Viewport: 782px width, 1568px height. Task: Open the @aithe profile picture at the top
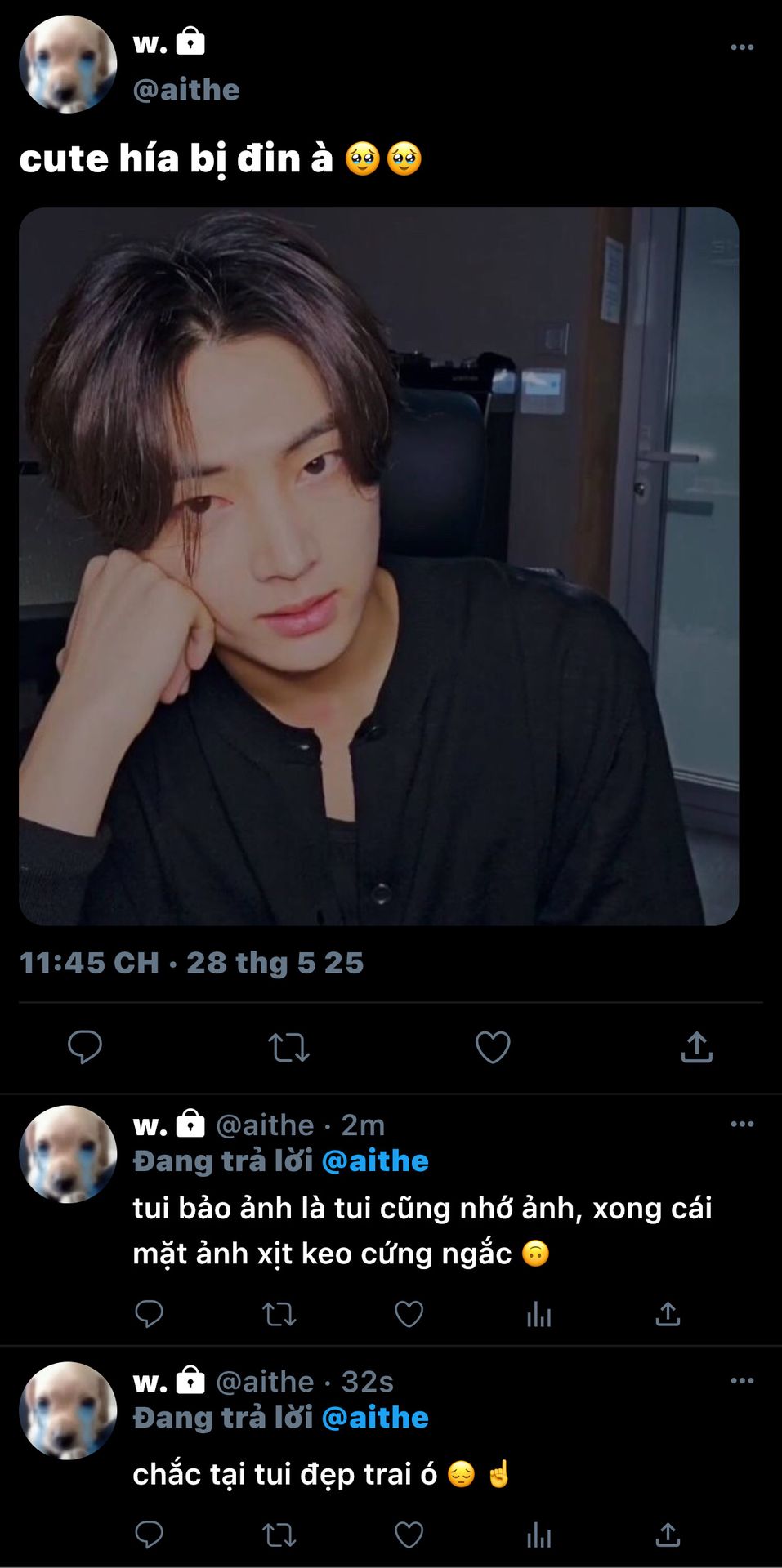click(68, 64)
